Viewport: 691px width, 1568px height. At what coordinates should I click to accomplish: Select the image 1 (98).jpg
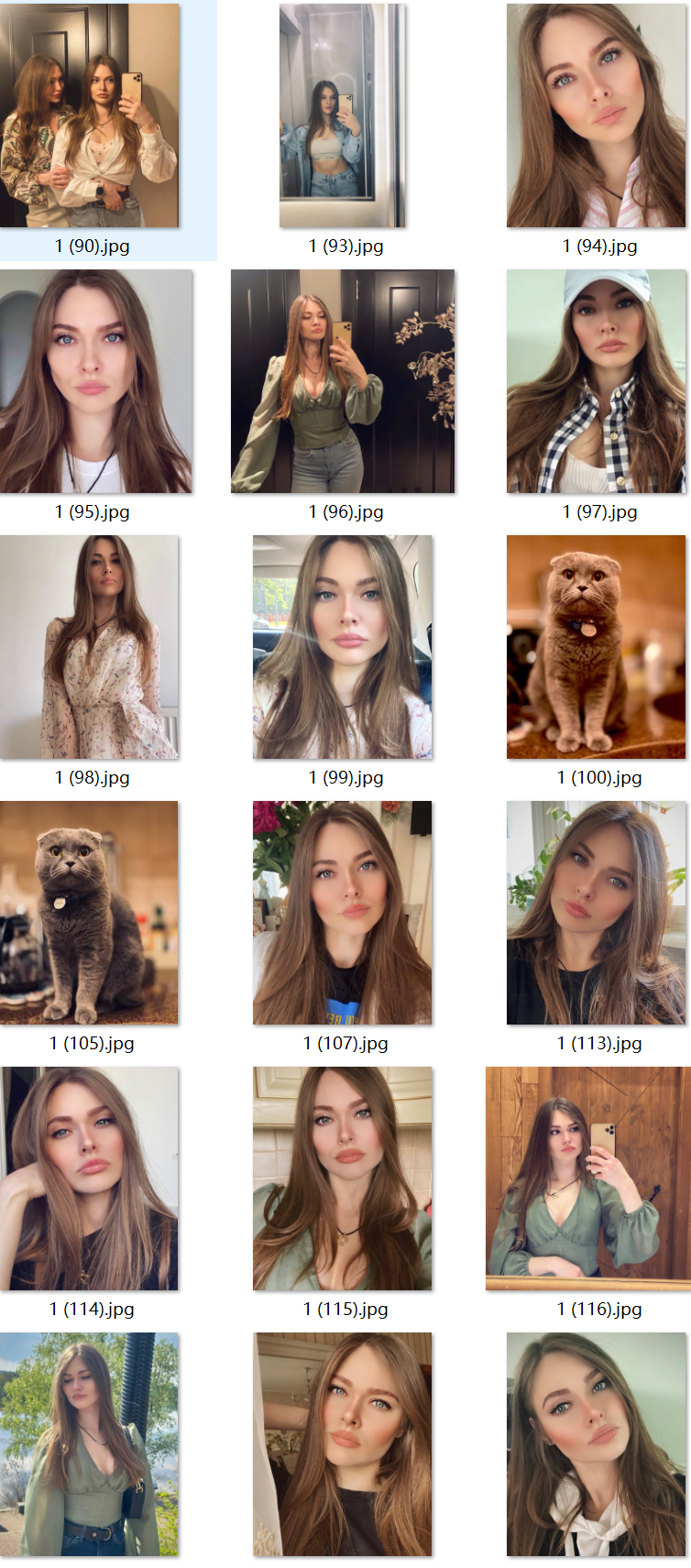(90, 647)
